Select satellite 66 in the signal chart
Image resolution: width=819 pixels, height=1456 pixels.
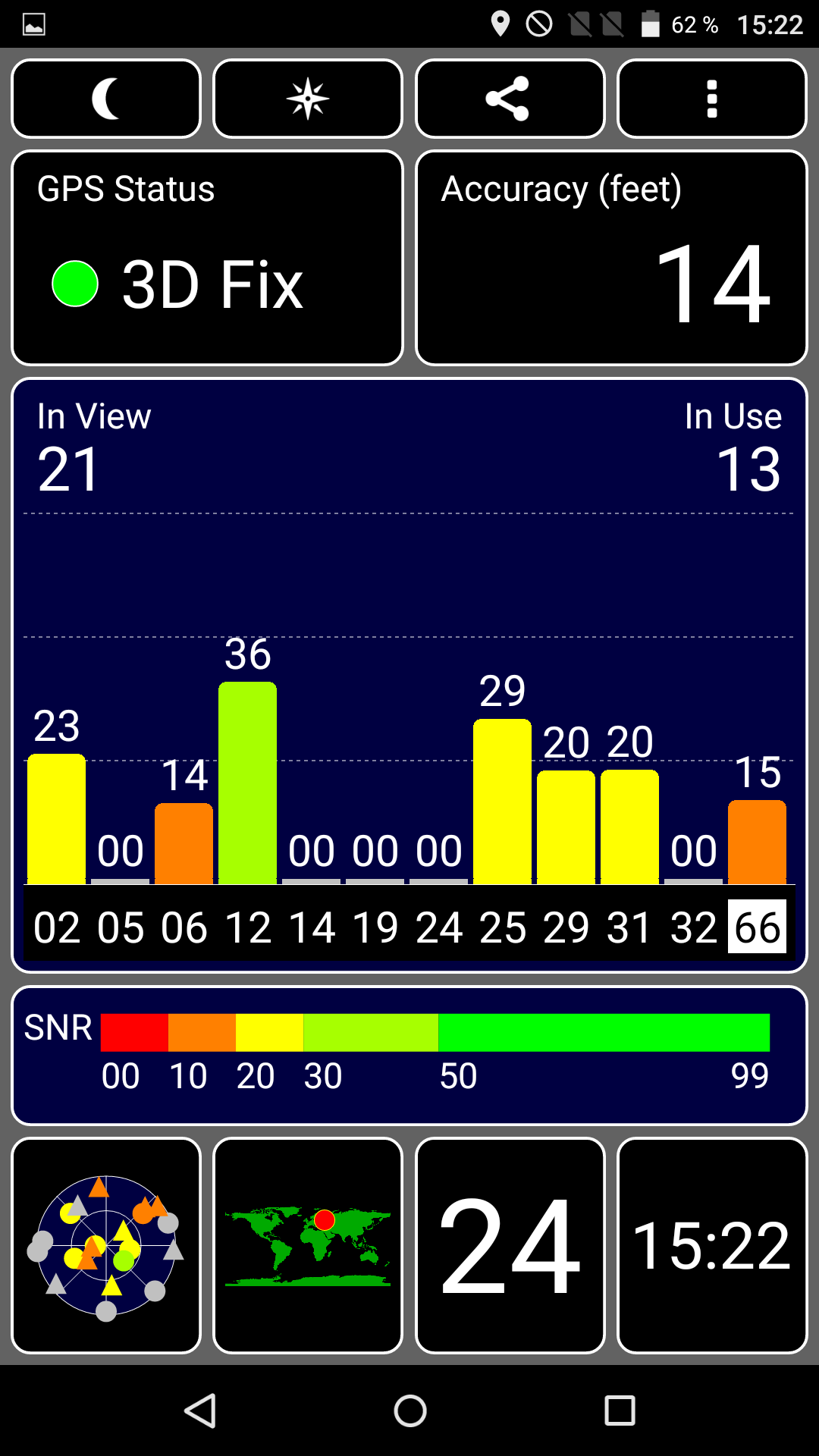click(x=757, y=927)
